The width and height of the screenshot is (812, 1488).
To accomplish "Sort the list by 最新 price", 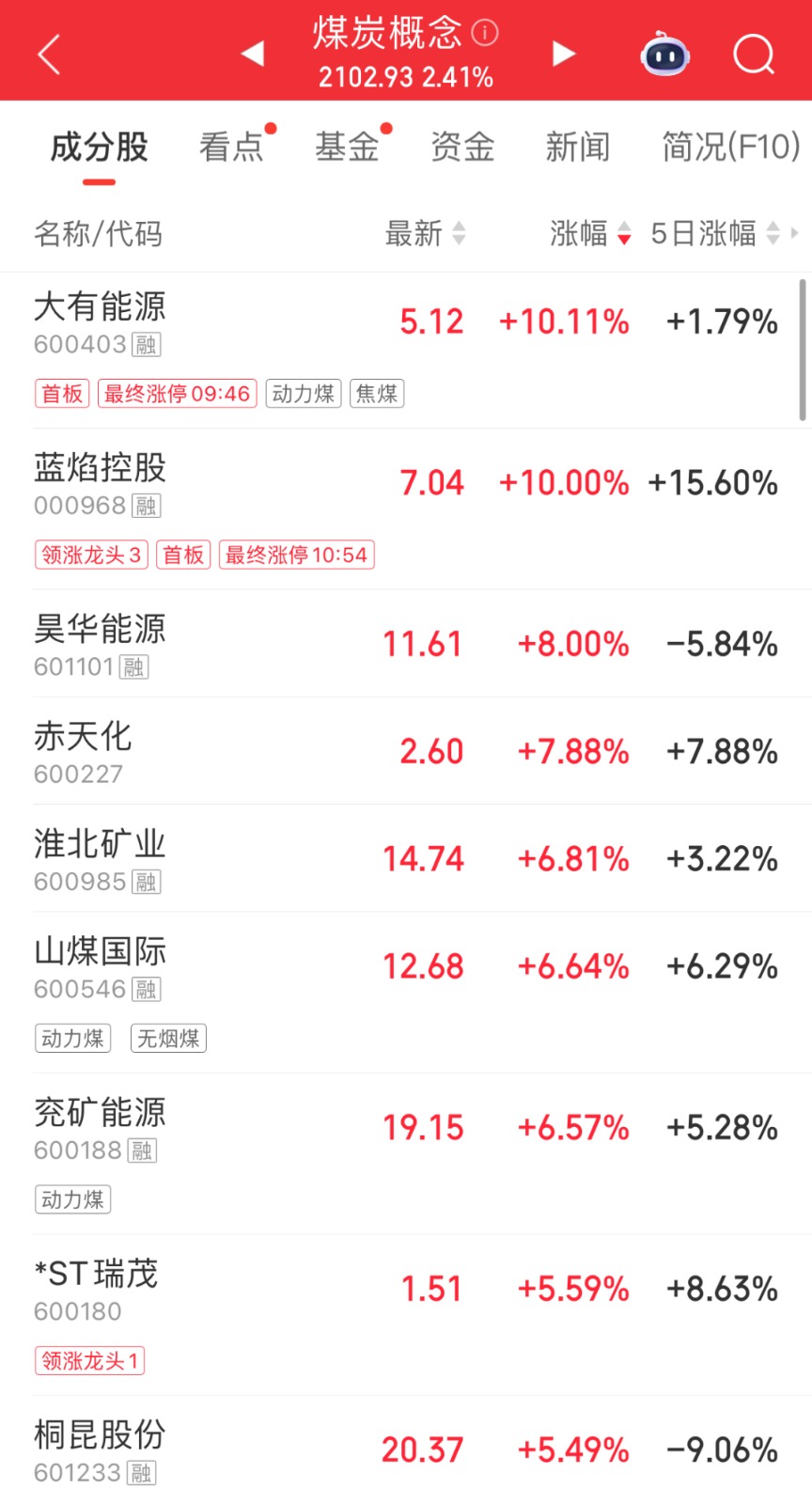I will click(x=425, y=233).
